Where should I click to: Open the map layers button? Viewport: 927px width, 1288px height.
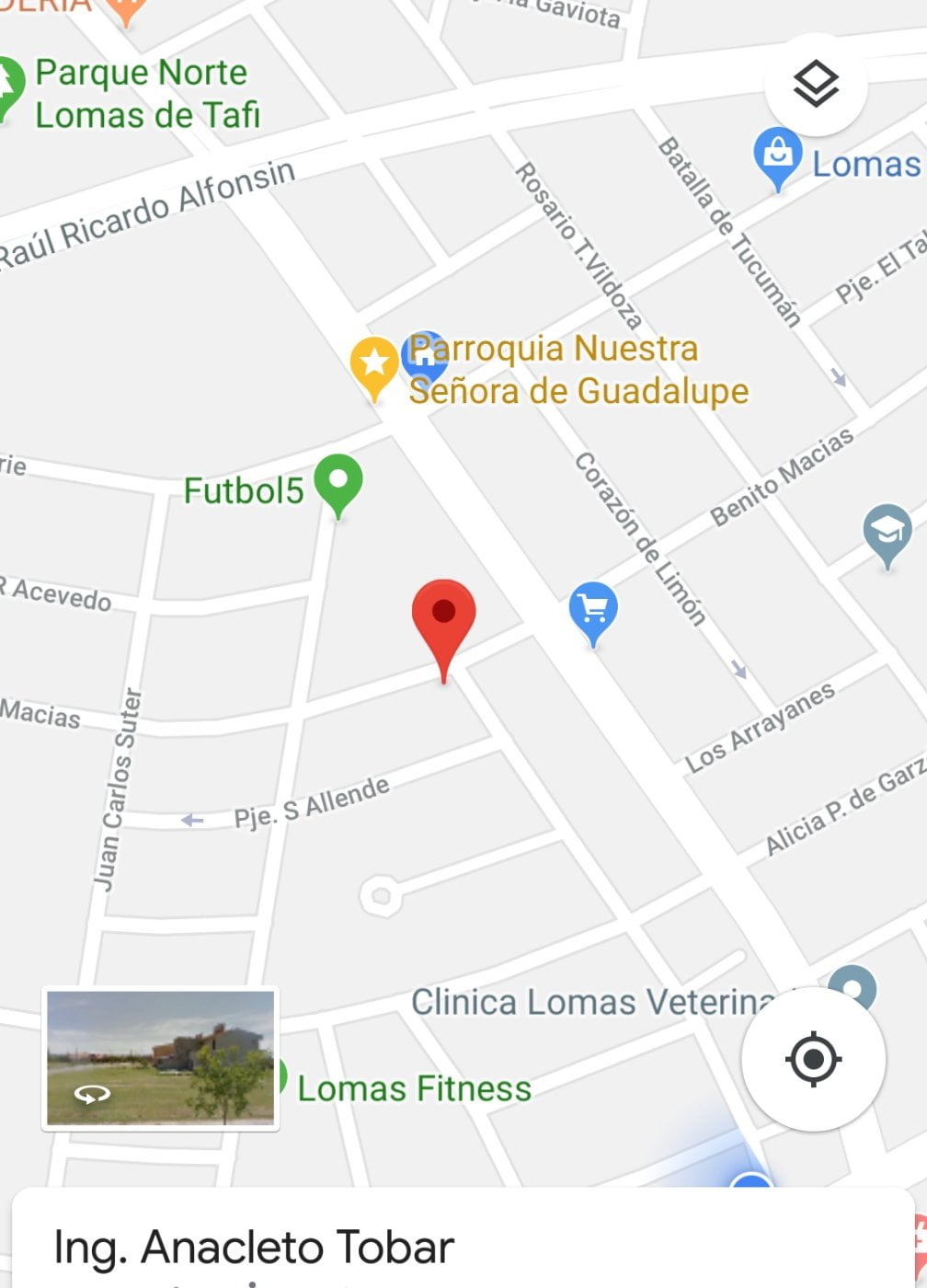pos(815,85)
